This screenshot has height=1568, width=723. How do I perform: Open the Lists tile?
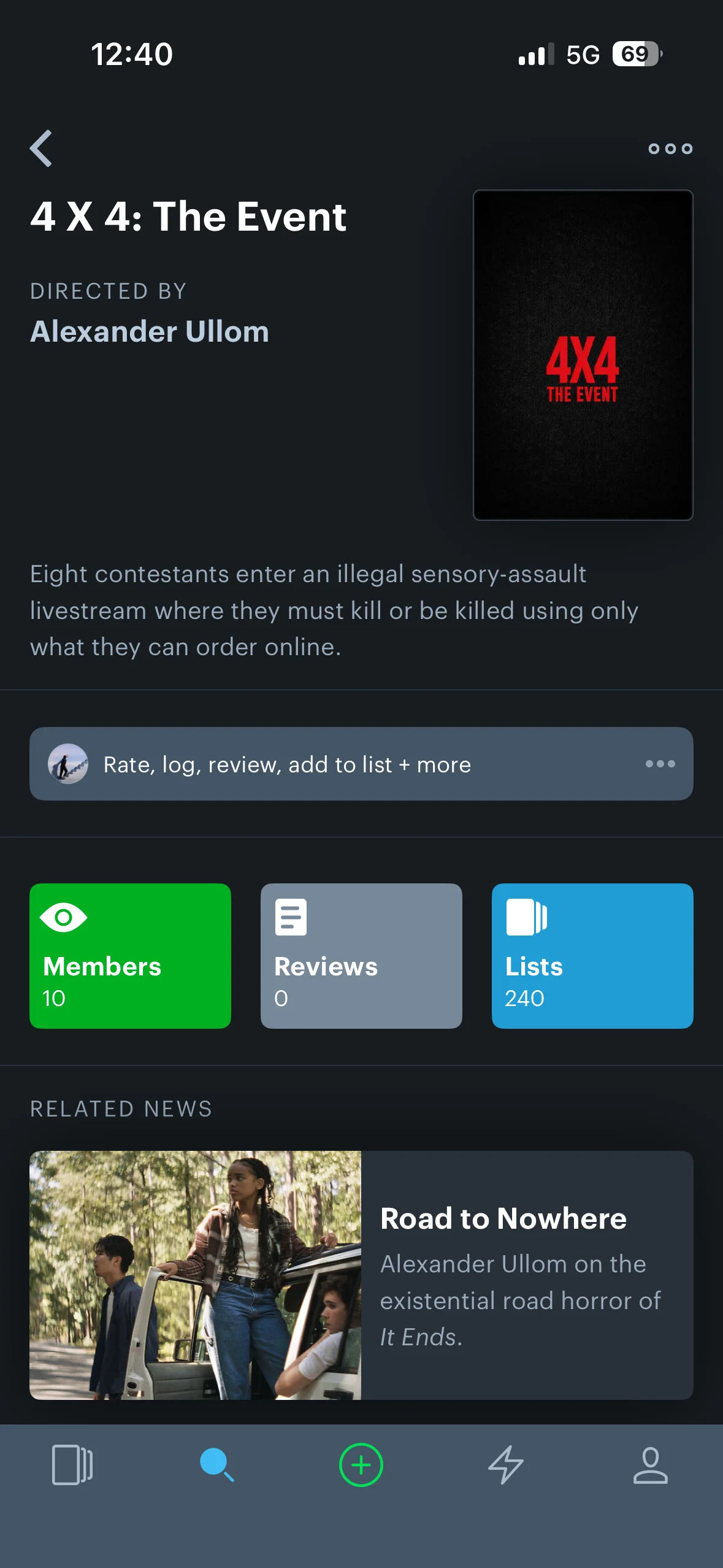click(x=592, y=956)
